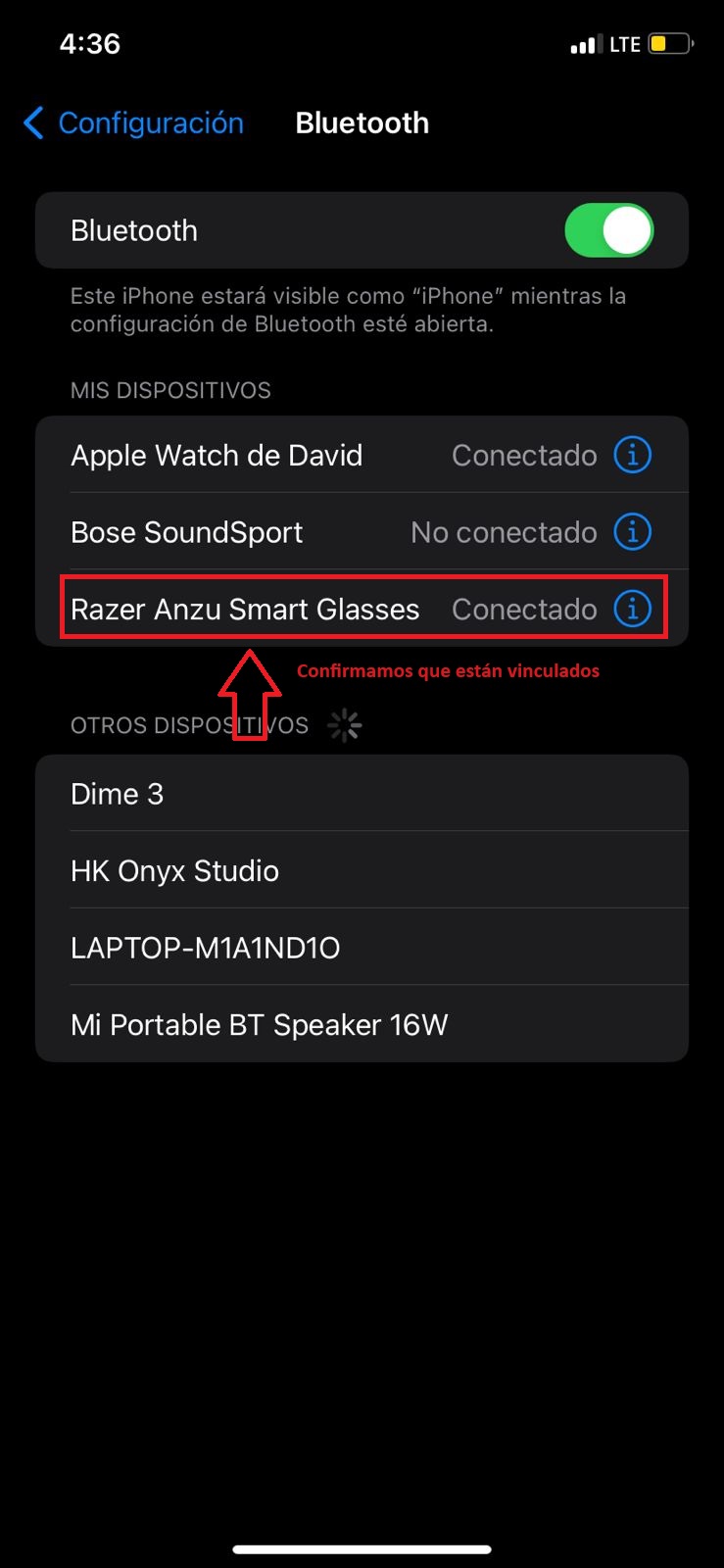Tap the Razer Anzu Smart Glasses row
Image resolution: width=724 pixels, height=1568 pixels.
coord(245,610)
